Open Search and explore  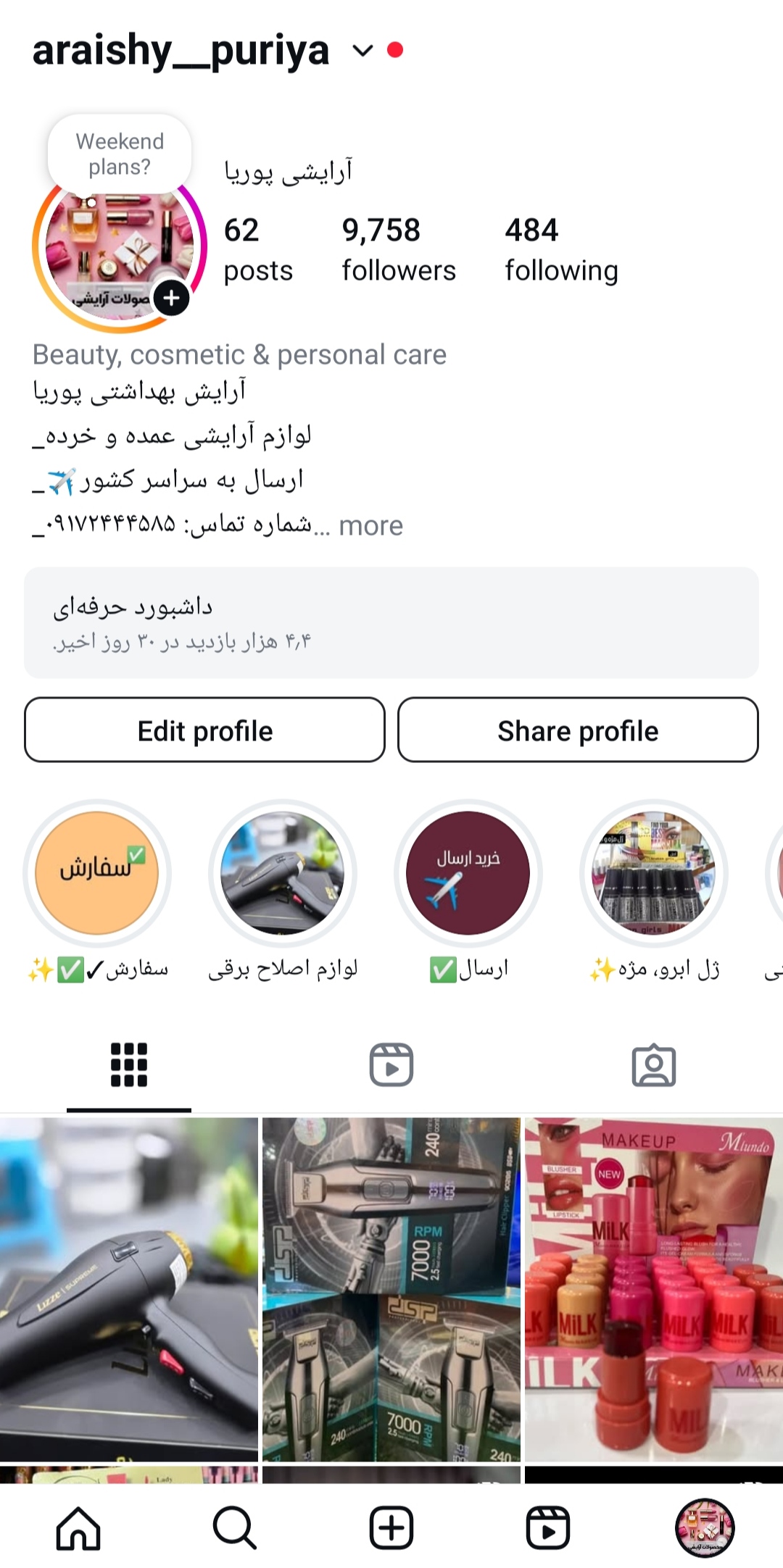[x=235, y=1527]
